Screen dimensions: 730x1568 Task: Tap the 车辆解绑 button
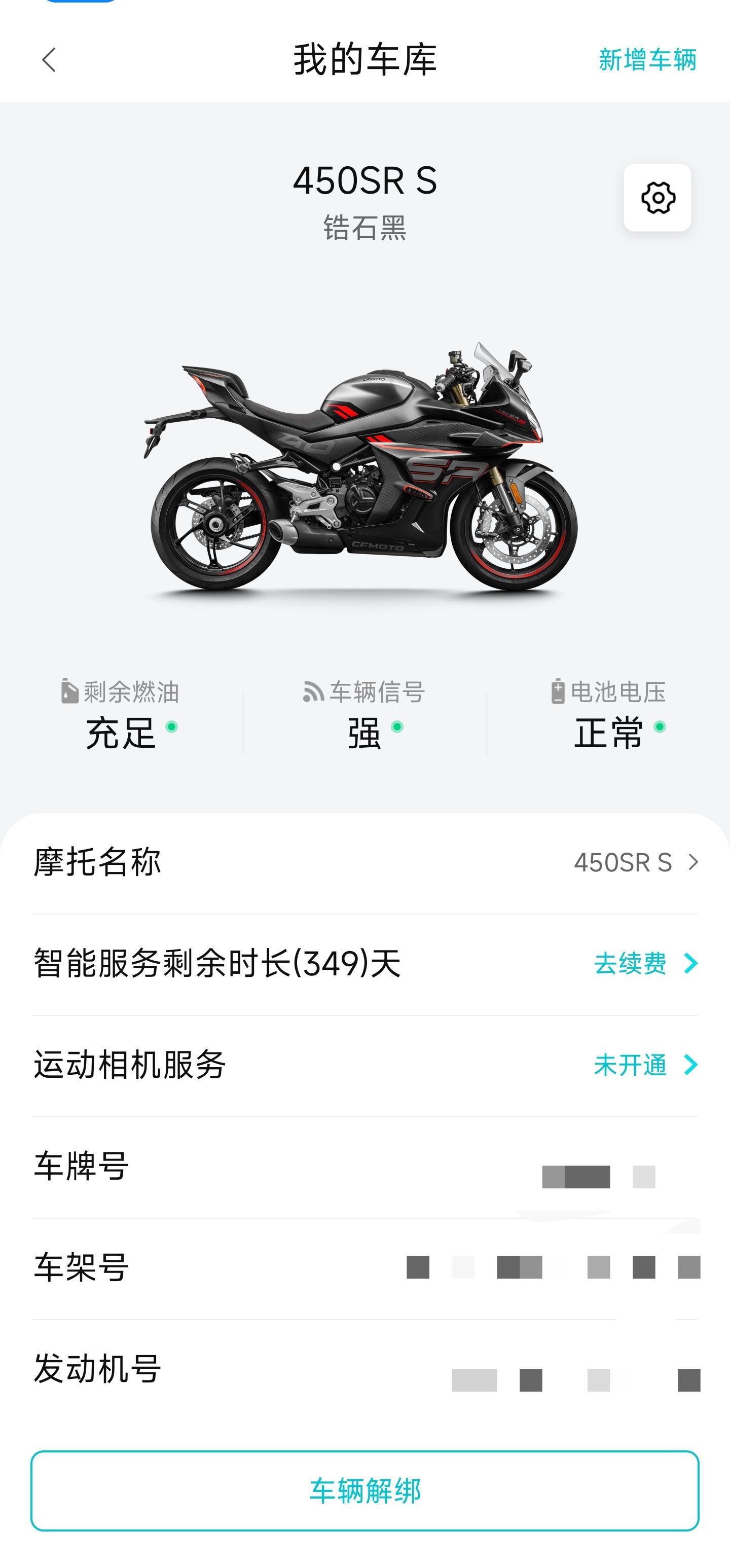click(x=364, y=1491)
